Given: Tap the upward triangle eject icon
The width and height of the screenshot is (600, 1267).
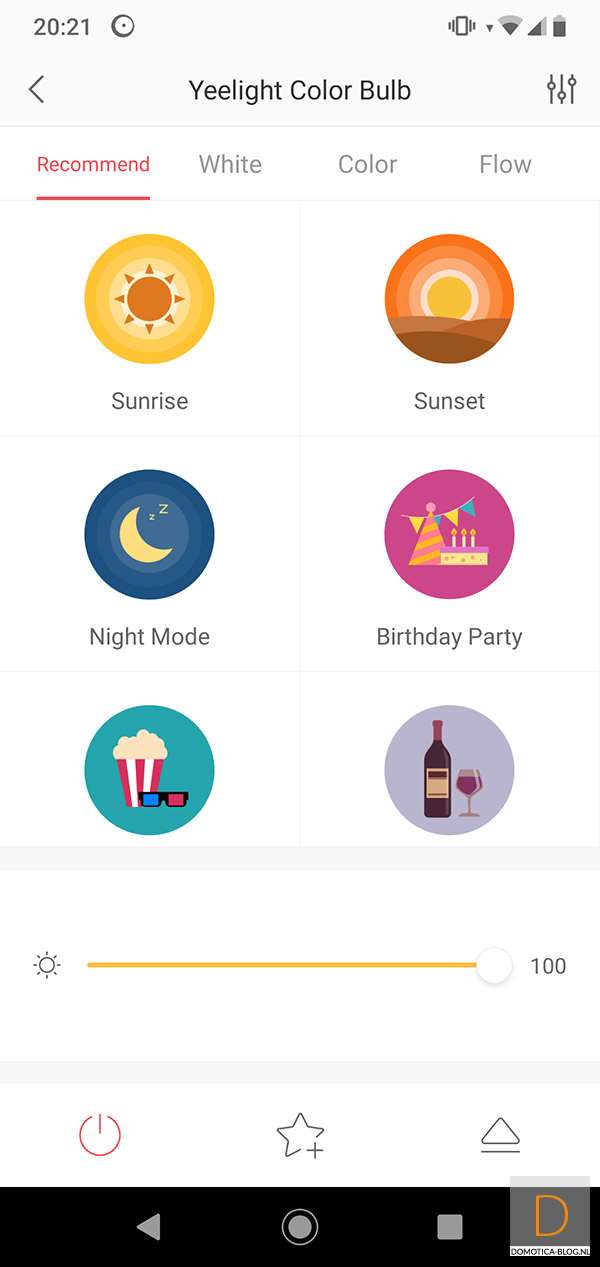Looking at the screenshot, I should tap(500, 1135).
